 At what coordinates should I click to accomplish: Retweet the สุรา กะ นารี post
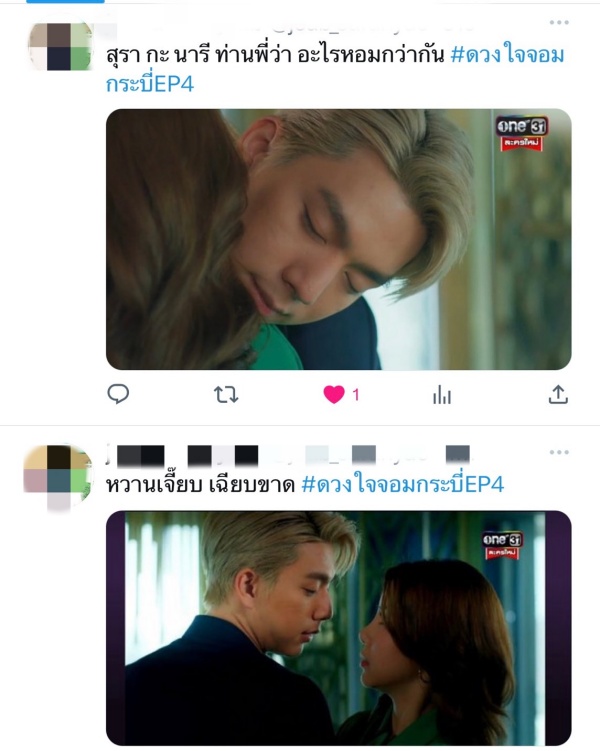point(227,395)
